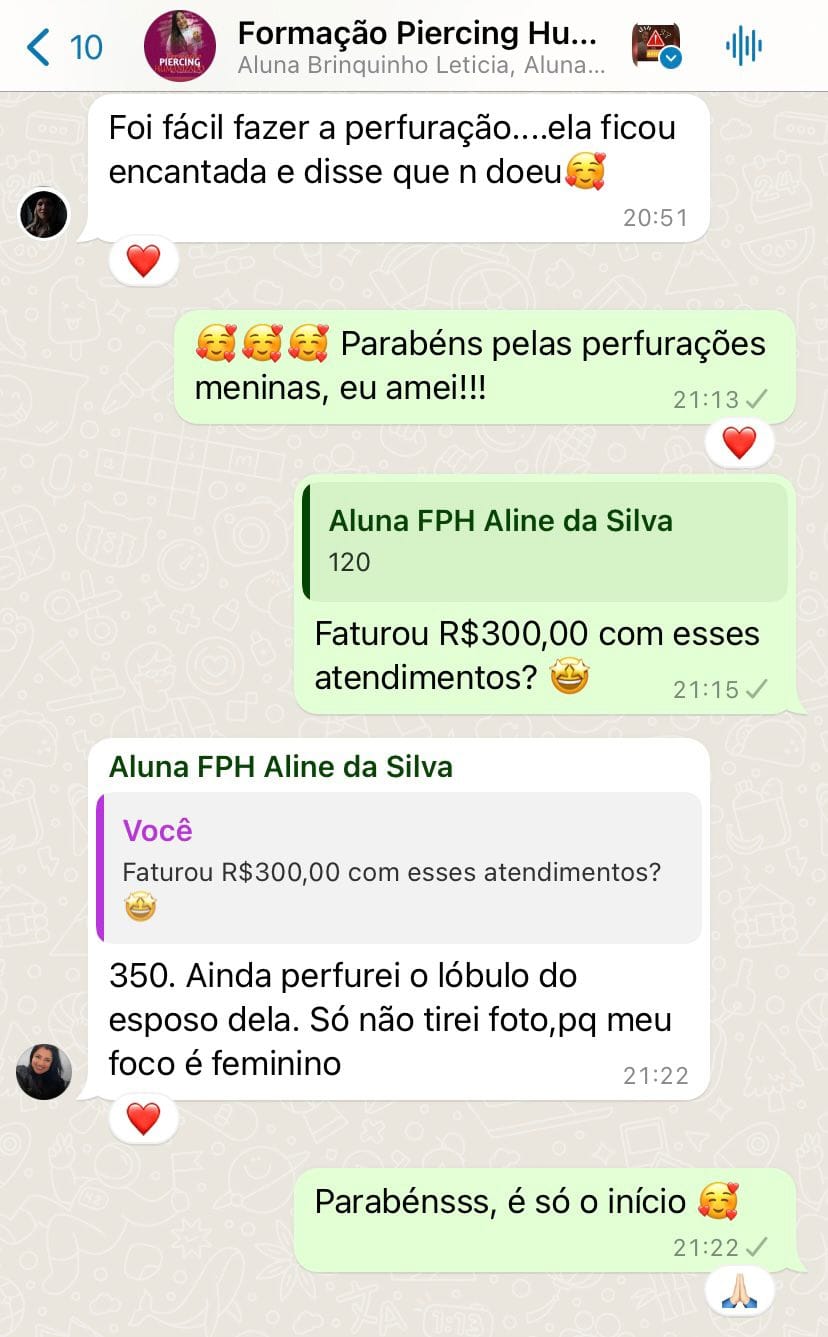Screen dimensions: 828x1337
Task: Tap the Piercing group profile picture
Action: (x=180, y=47)
